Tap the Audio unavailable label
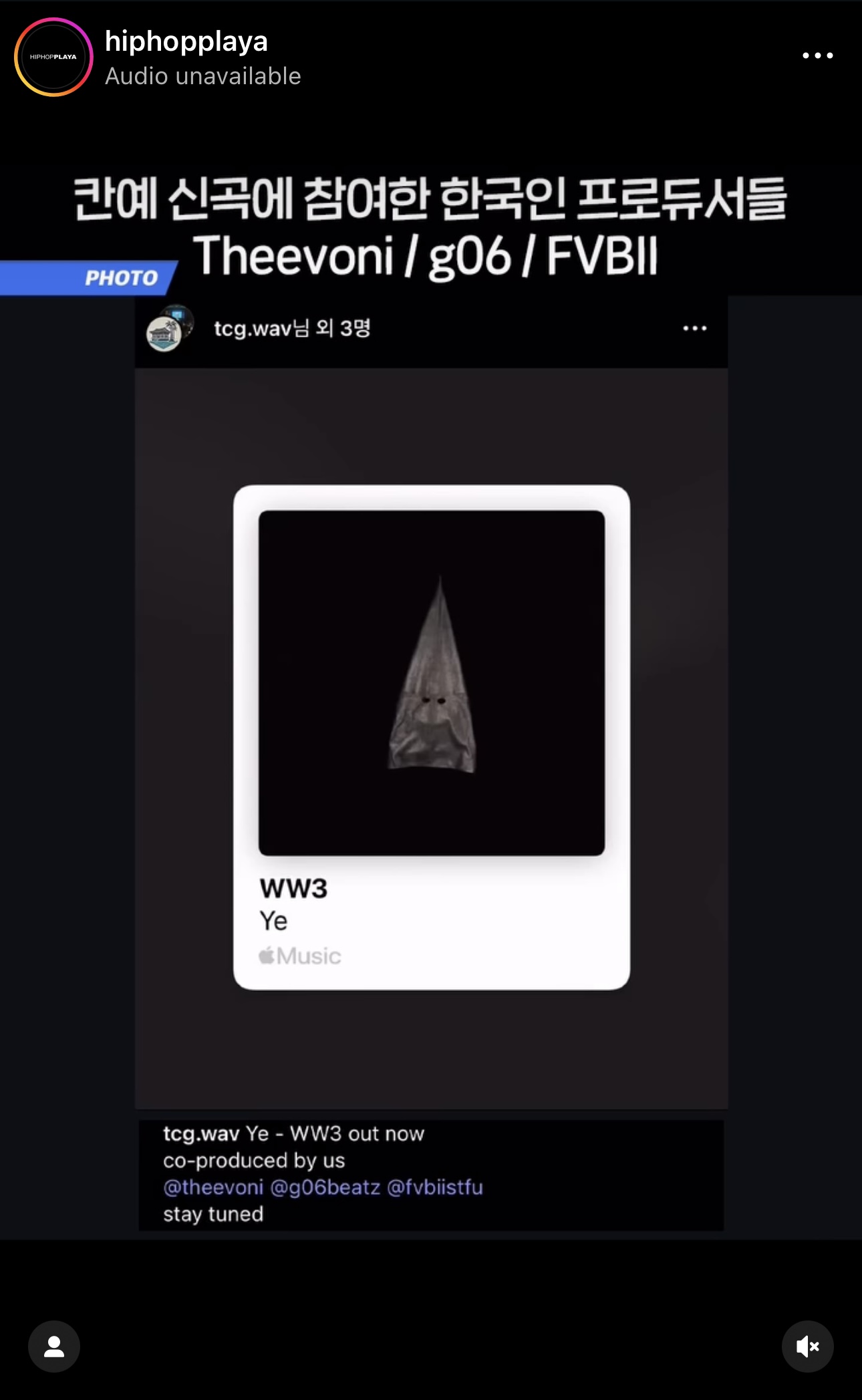This screenshot has height=1400, width=862. (202, 76)
